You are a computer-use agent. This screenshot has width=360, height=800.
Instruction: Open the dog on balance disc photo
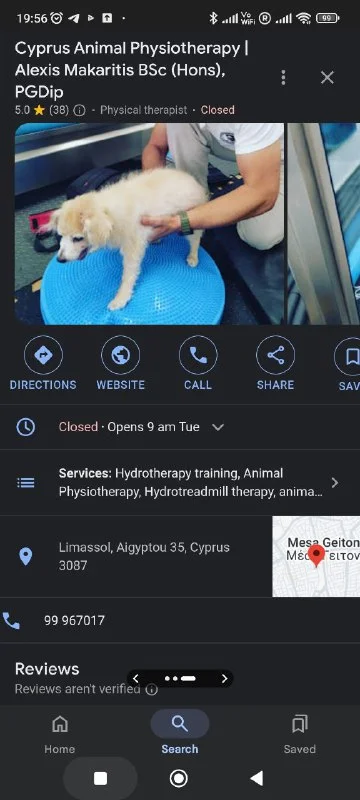[x=149, y=223]
